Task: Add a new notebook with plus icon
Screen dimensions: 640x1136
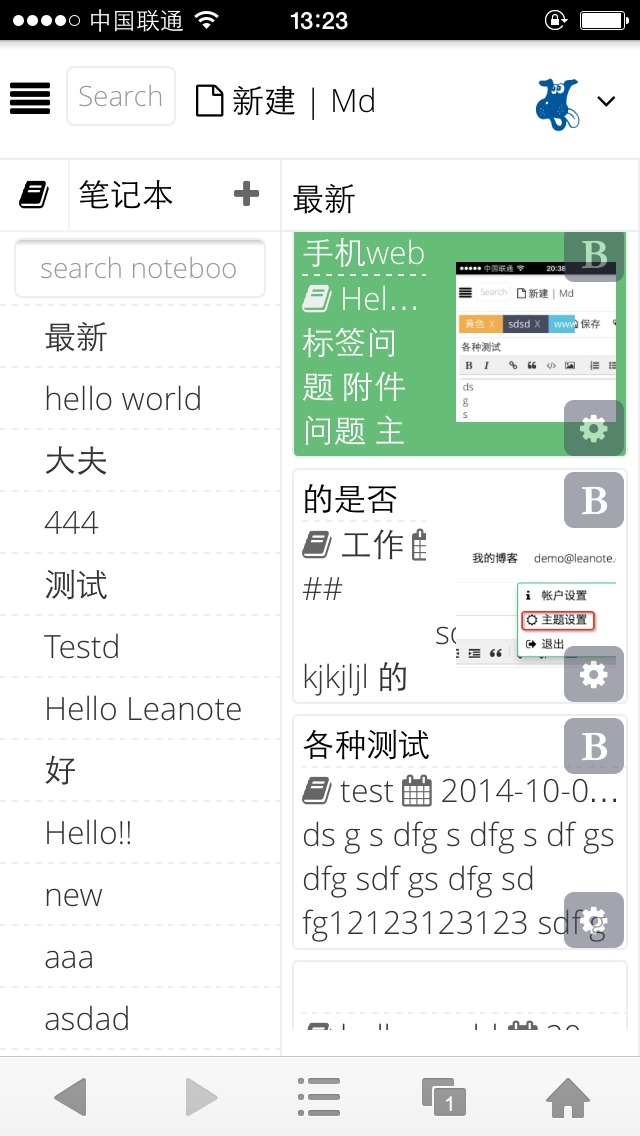Action: (246, 194)
